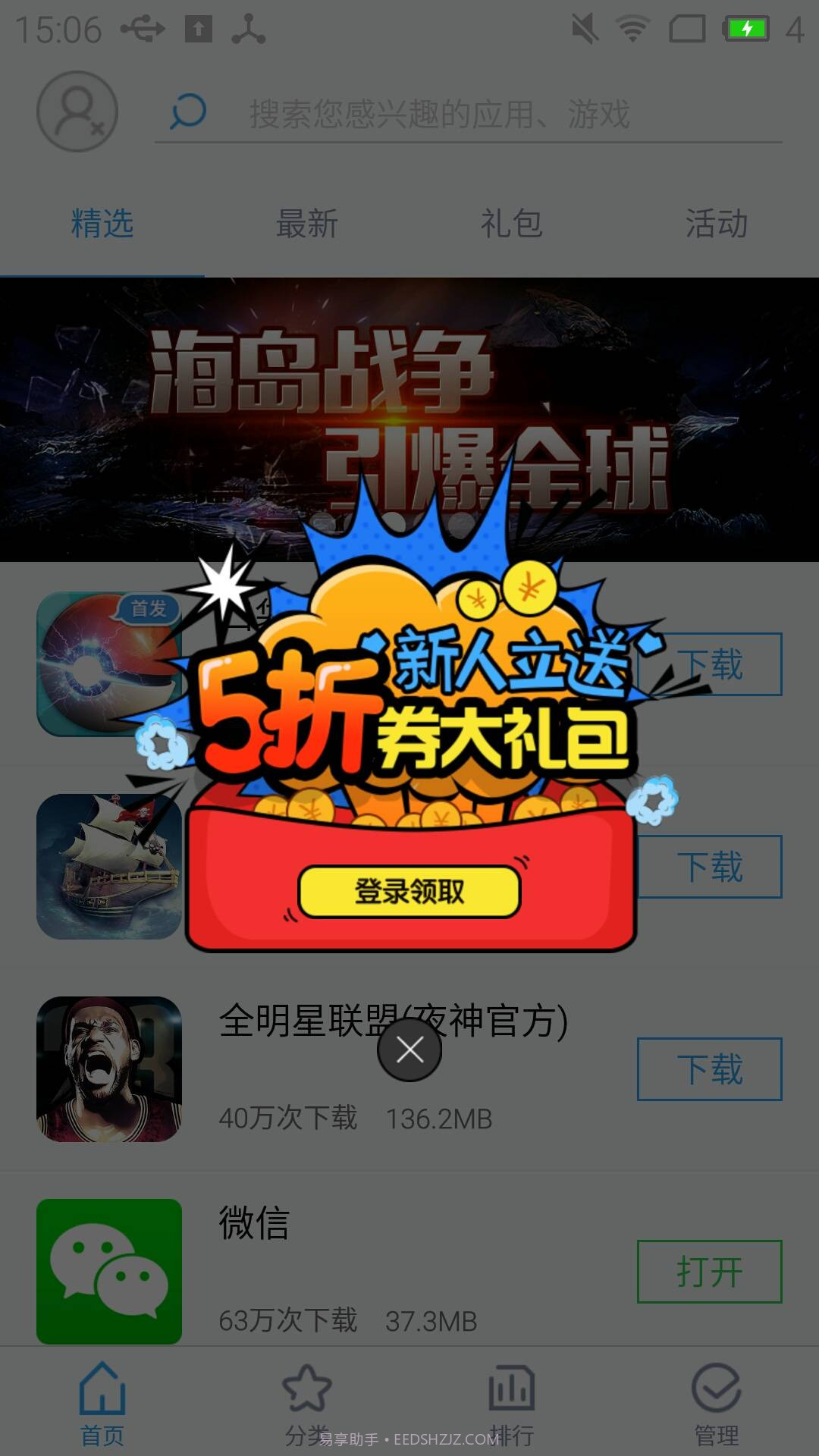Screen dimensions: 819x1456
Task: Switch to the 最新 tab
Action: click(x=306, y=224)
